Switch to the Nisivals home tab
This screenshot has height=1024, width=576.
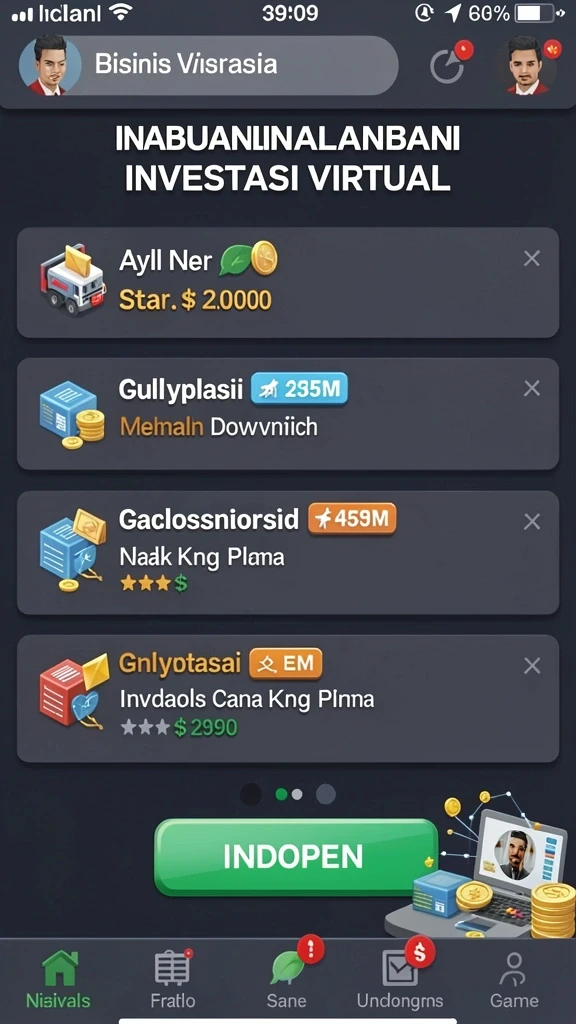(59, 980)
